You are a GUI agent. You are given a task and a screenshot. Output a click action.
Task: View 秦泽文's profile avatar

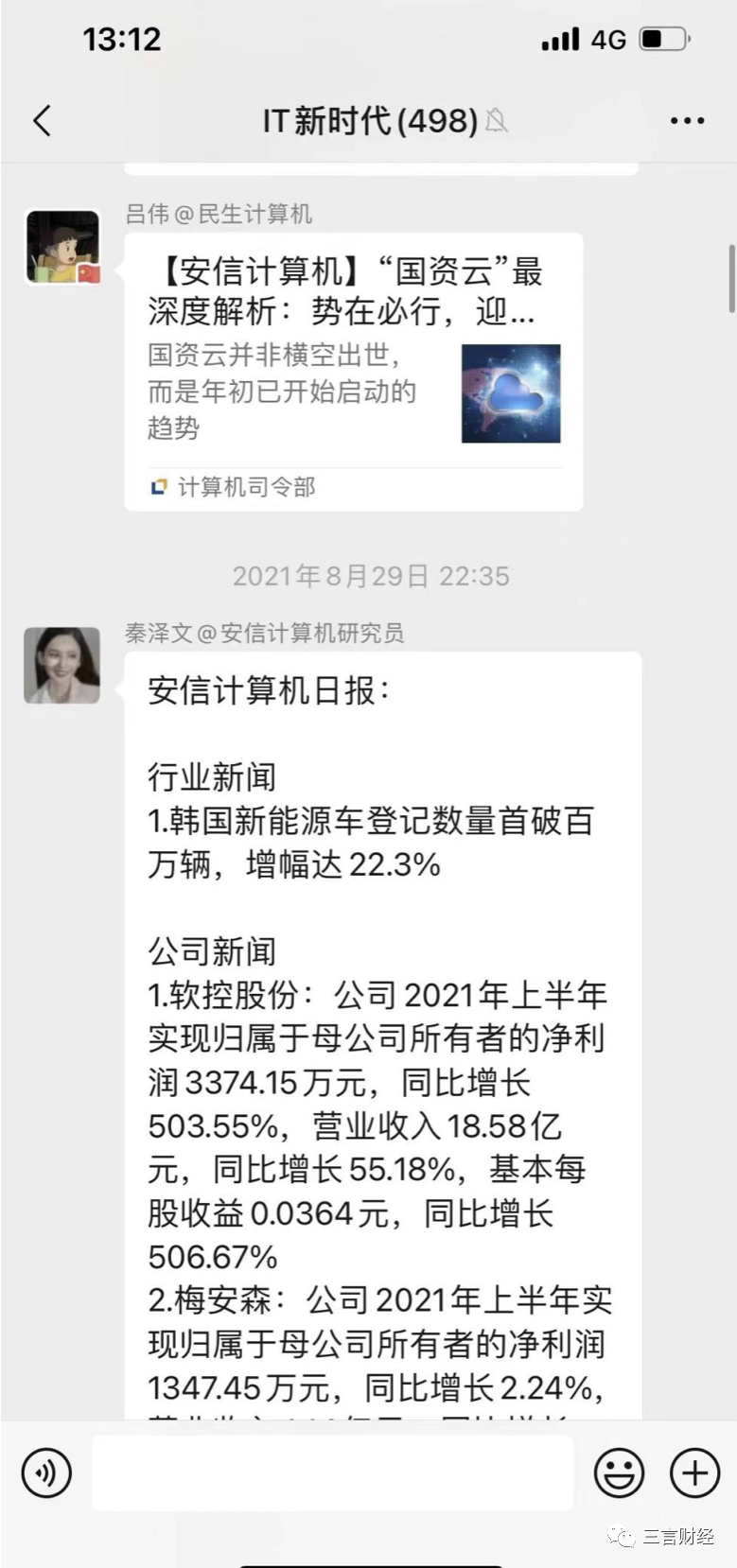(x=62, y=665)
